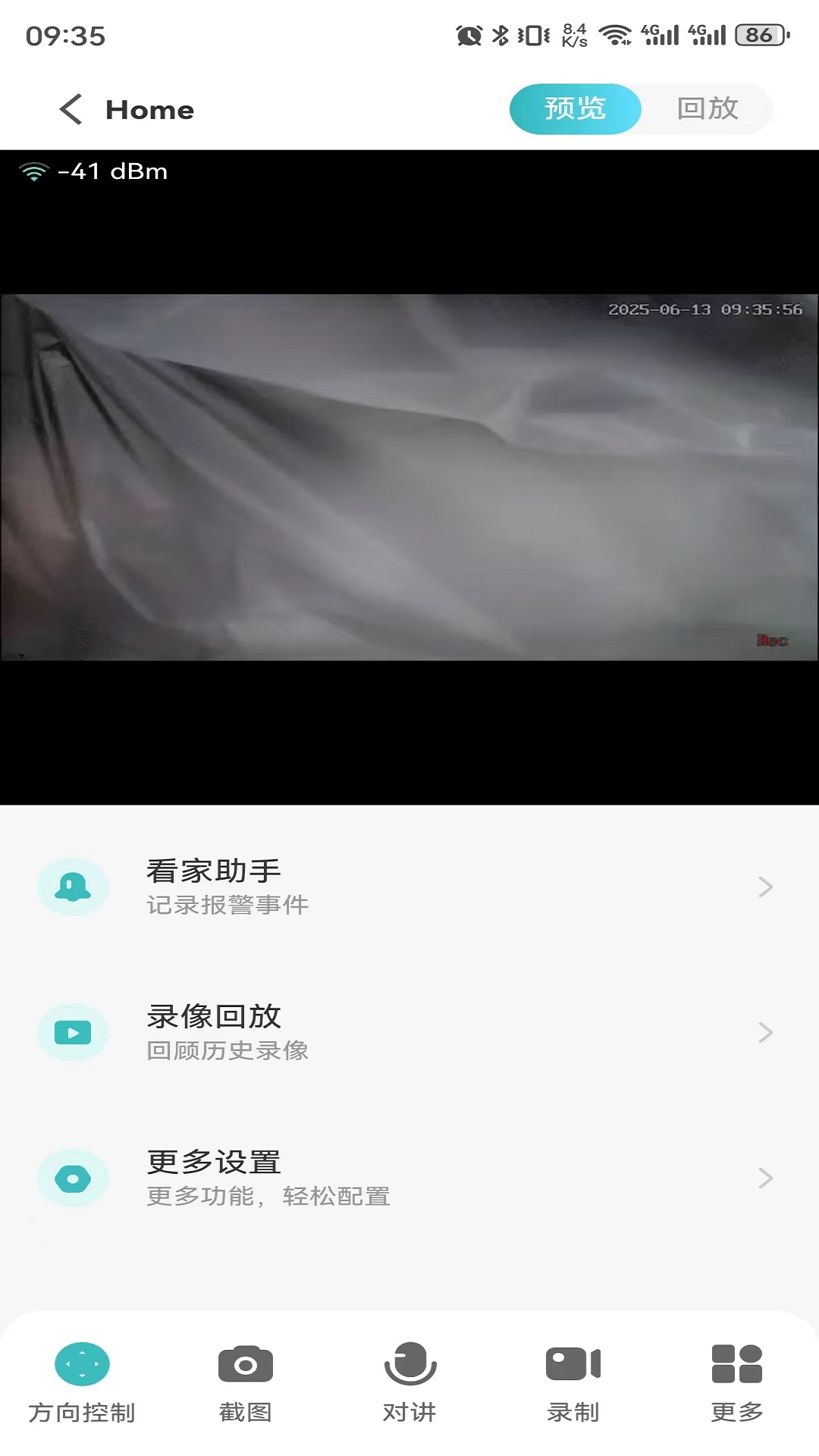Expand 看家助手 alarm events entry
819x1456 pixels.
click(x=764, y=886)
